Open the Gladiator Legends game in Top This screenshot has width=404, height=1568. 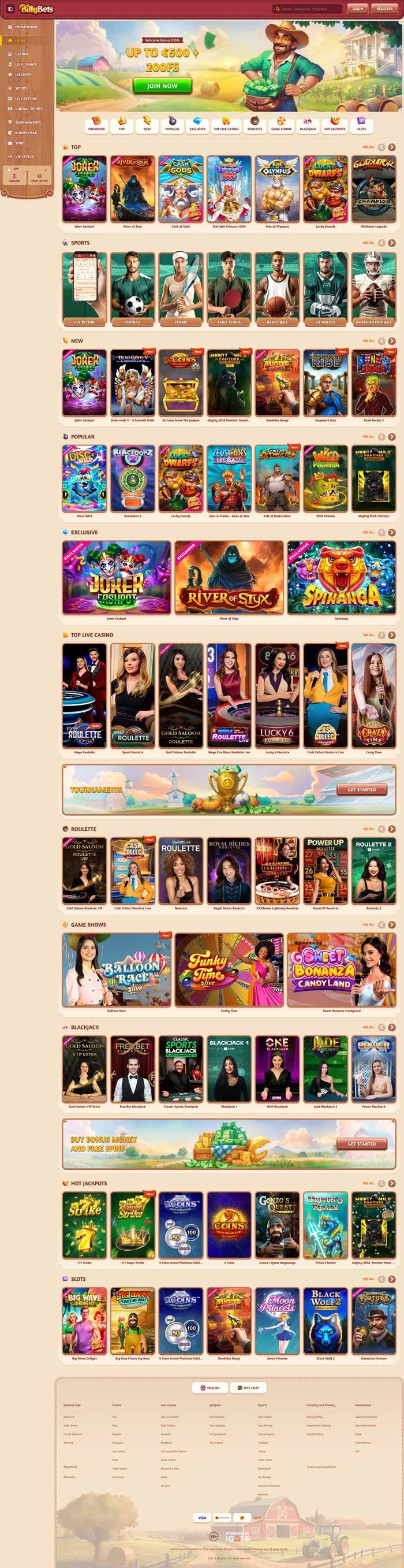tap(373, 190)
